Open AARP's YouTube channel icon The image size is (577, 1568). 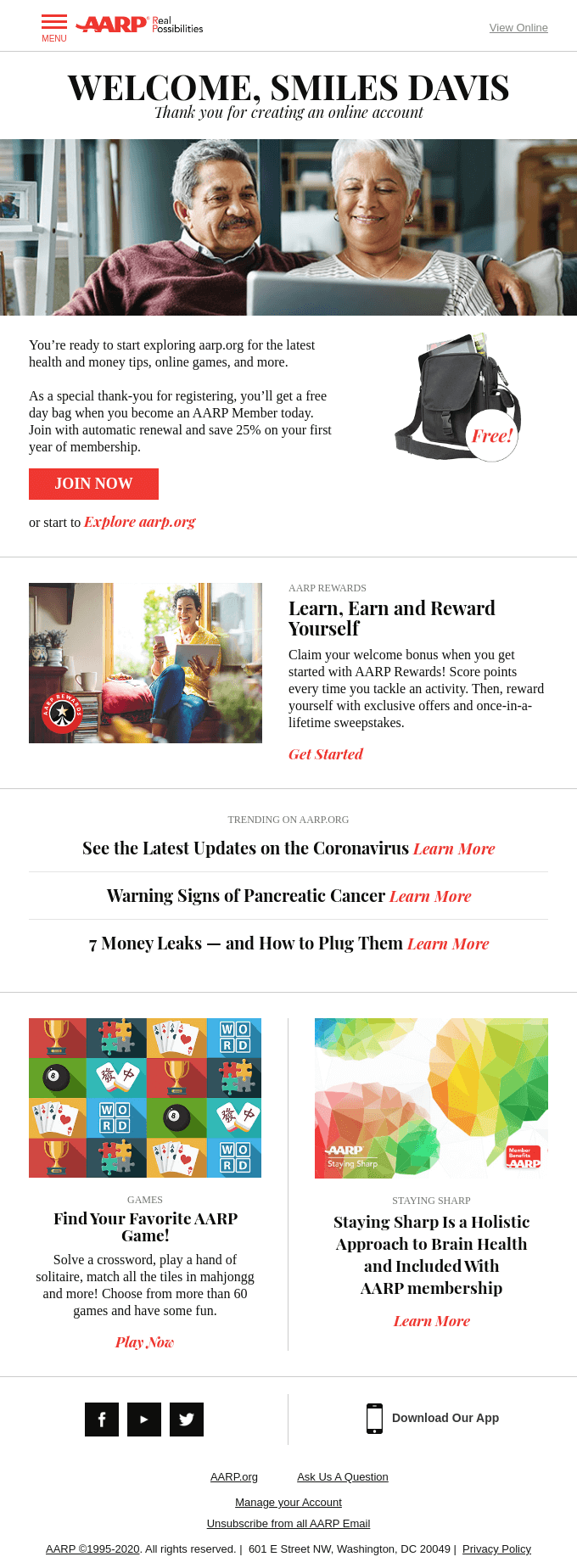click(x=144, y=1420)
